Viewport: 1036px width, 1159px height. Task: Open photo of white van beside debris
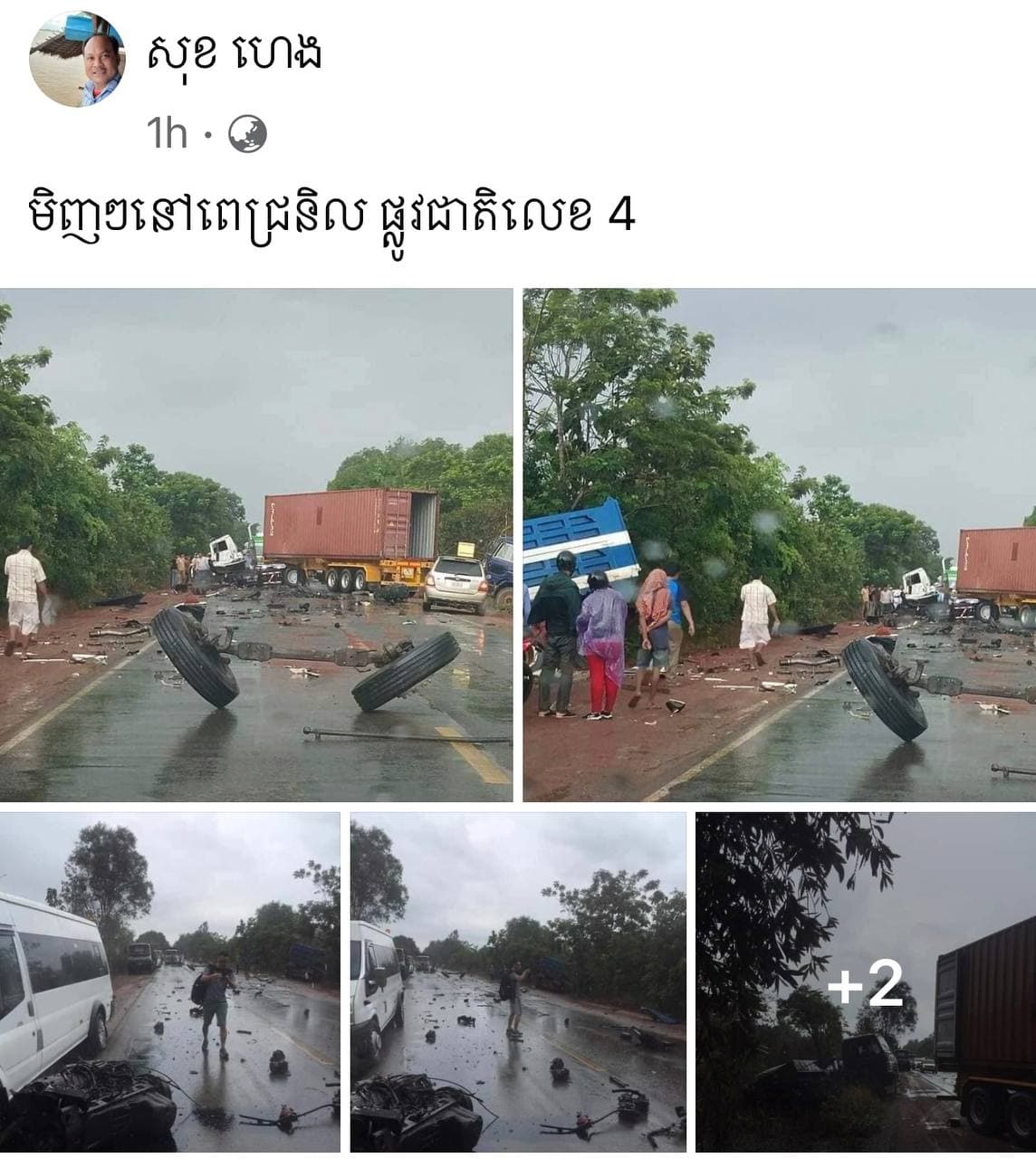pos(169,982)
